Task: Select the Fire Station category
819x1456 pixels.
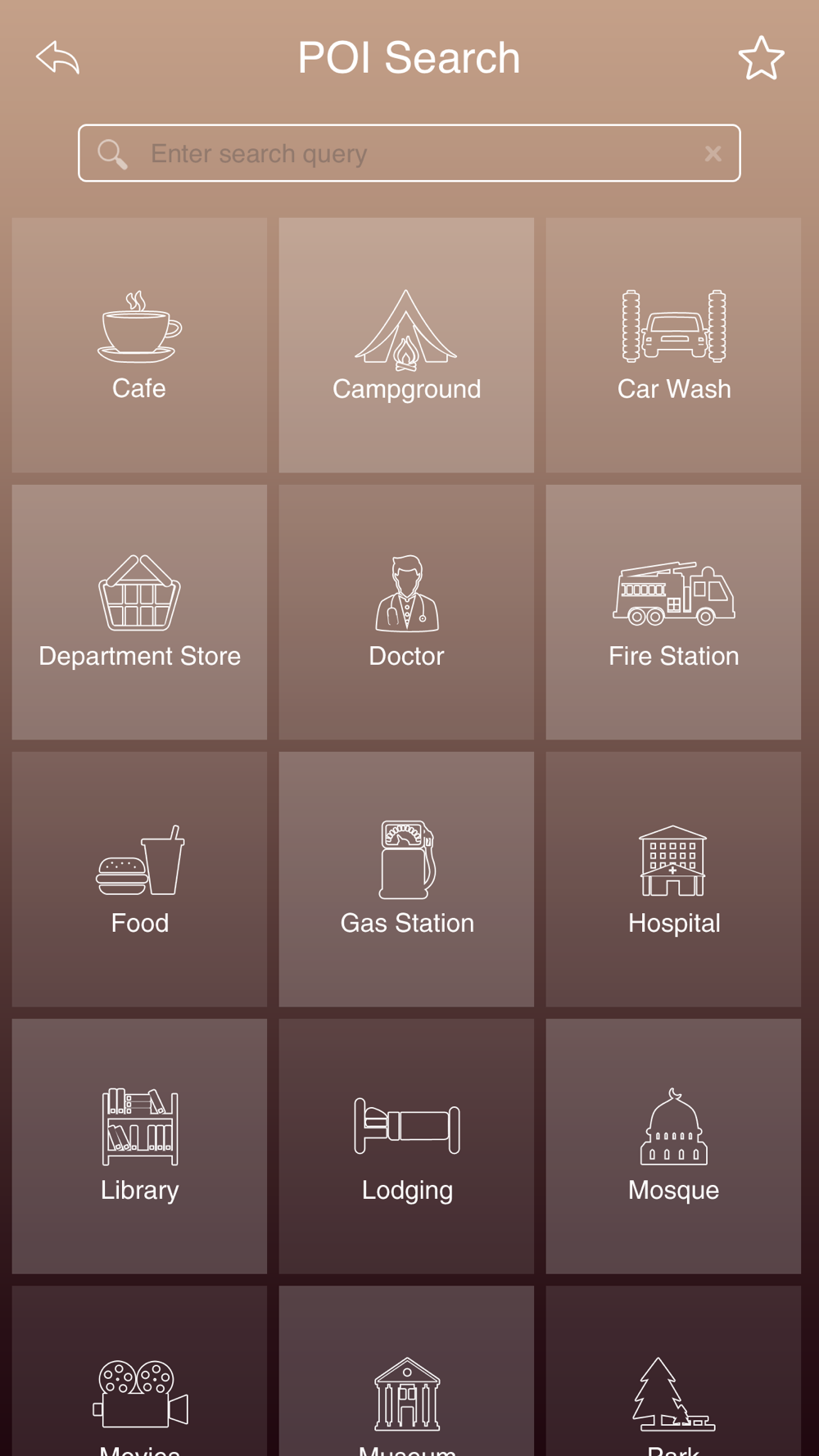Action: click(x=673, y=612)
